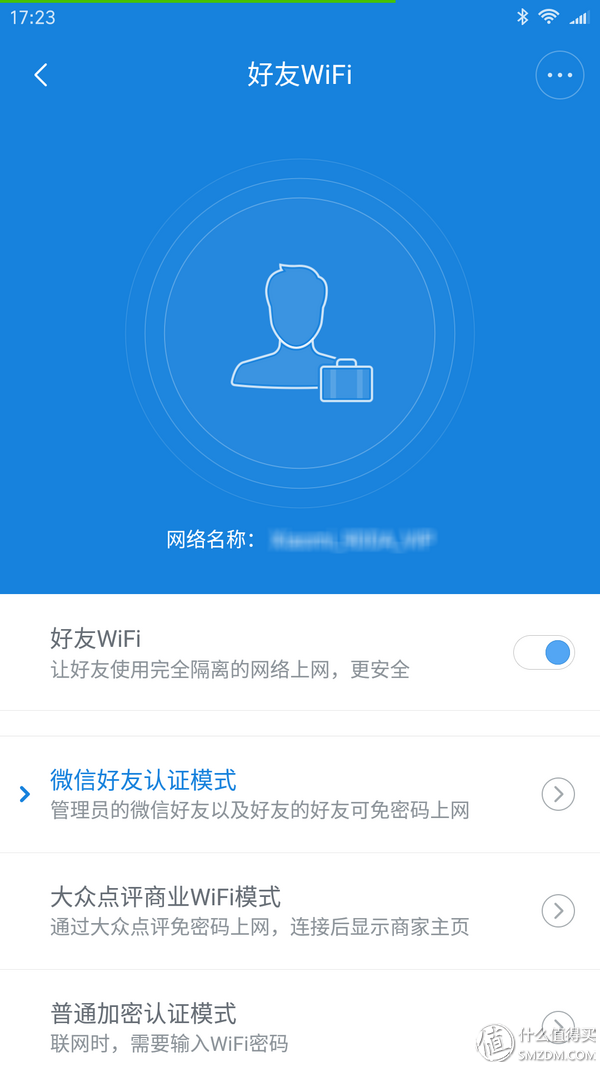The width and height of the screenshot is (600, 1067).
Task: Turn off the 好友WiFi switch
Action: [544, 652]
